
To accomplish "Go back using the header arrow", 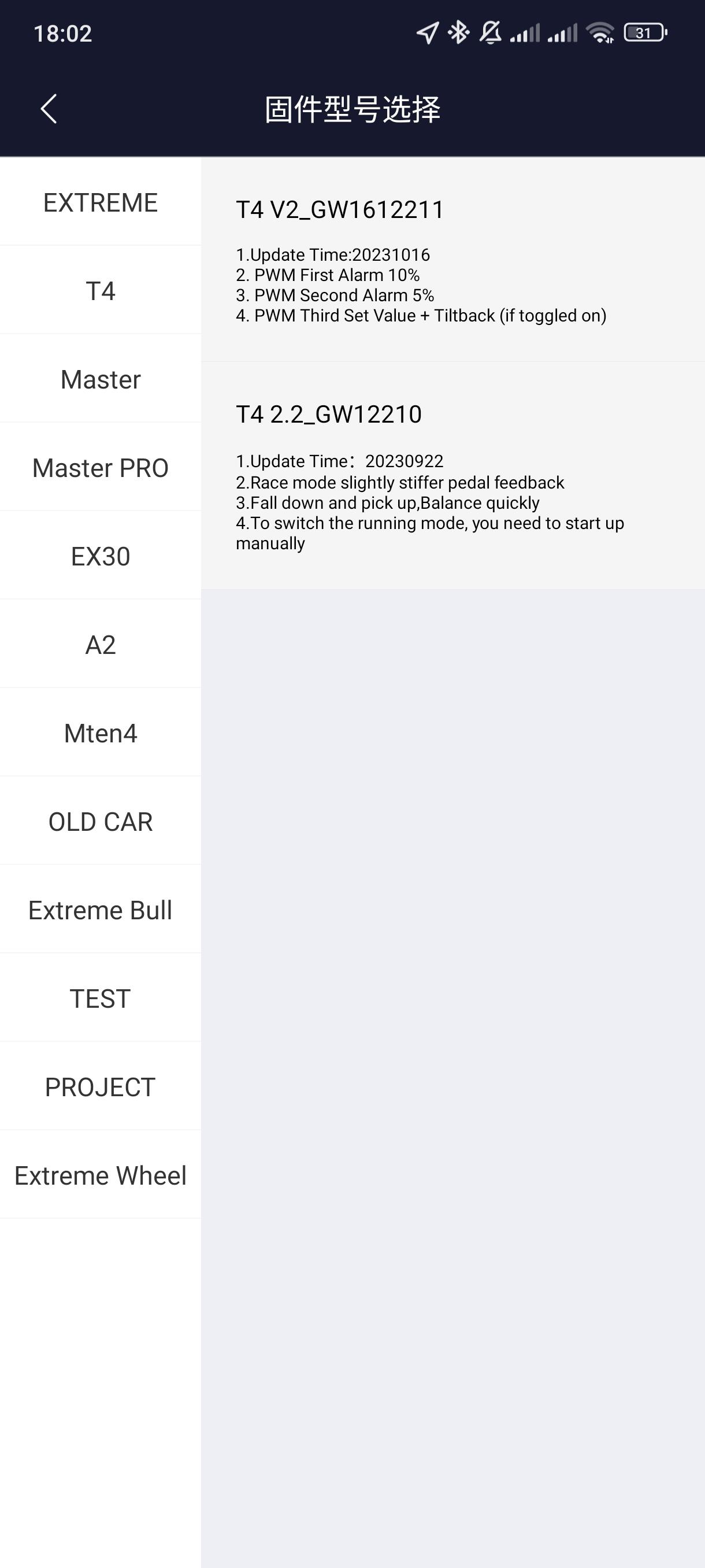I will coord(49,109).
